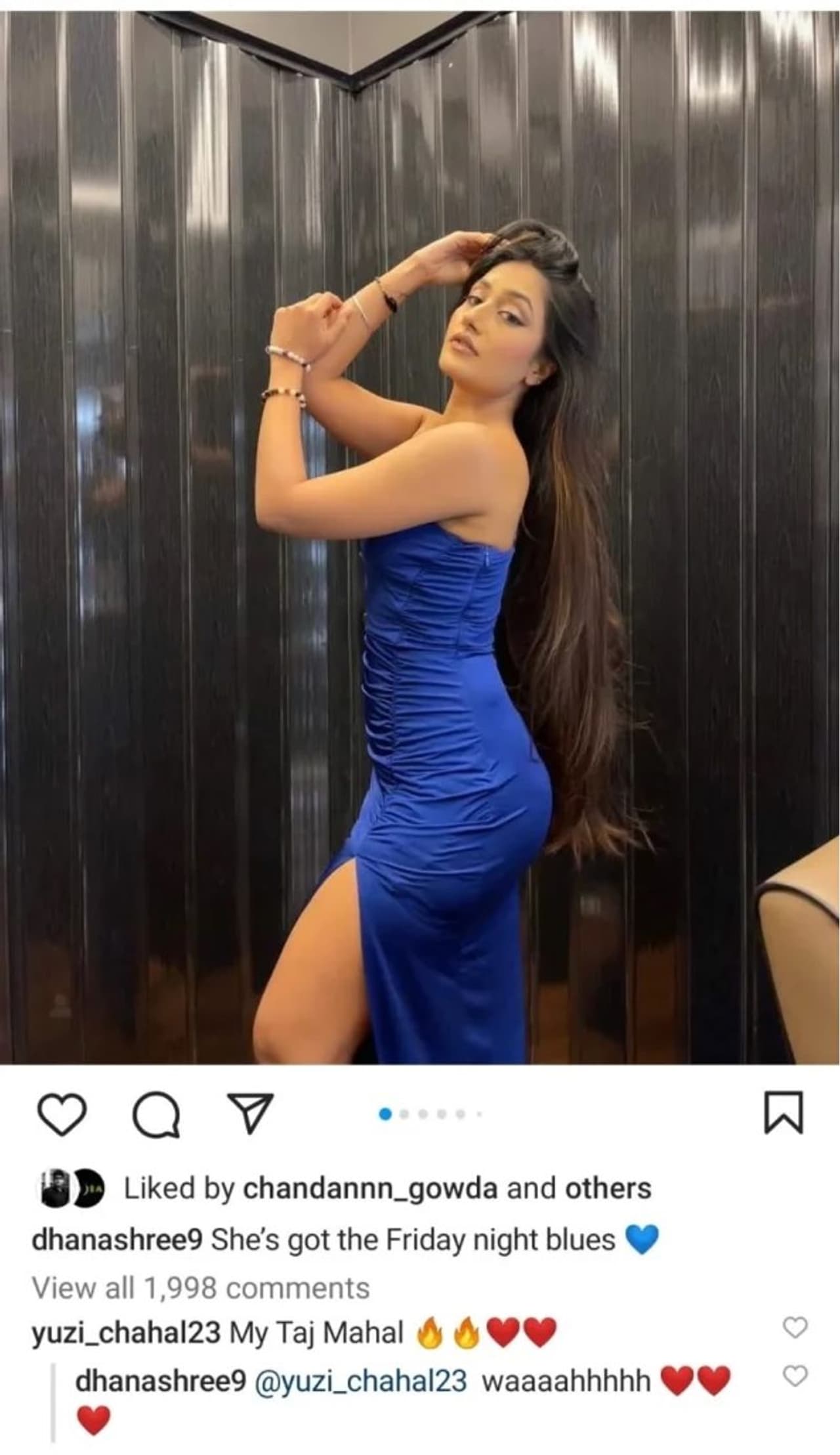The image size is (840, 1455).
Task: Open yuzi_chahal23's profile from the comment
Action: point(126,1333)
